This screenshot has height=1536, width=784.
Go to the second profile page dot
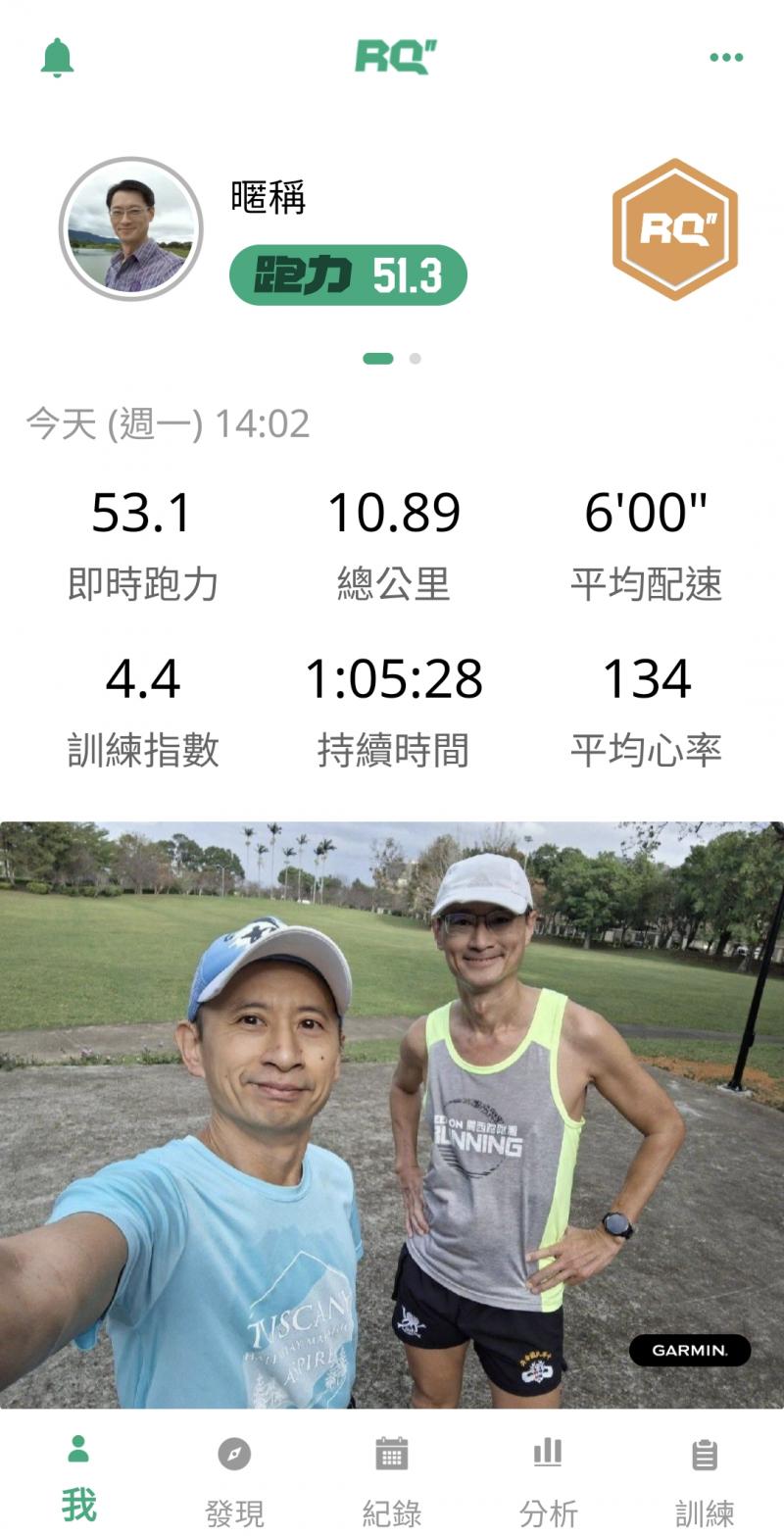coord(416,359)
